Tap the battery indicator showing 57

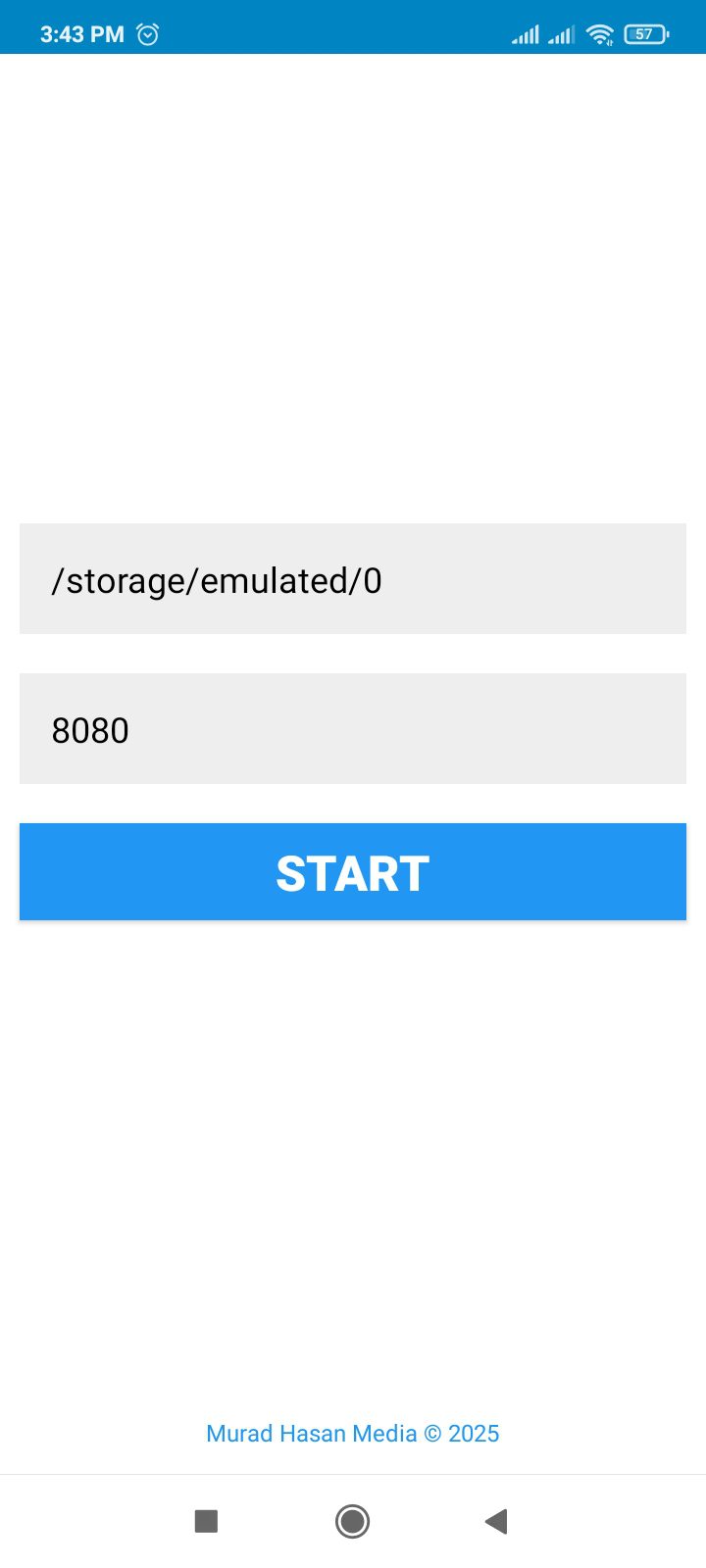coord(643,33)
